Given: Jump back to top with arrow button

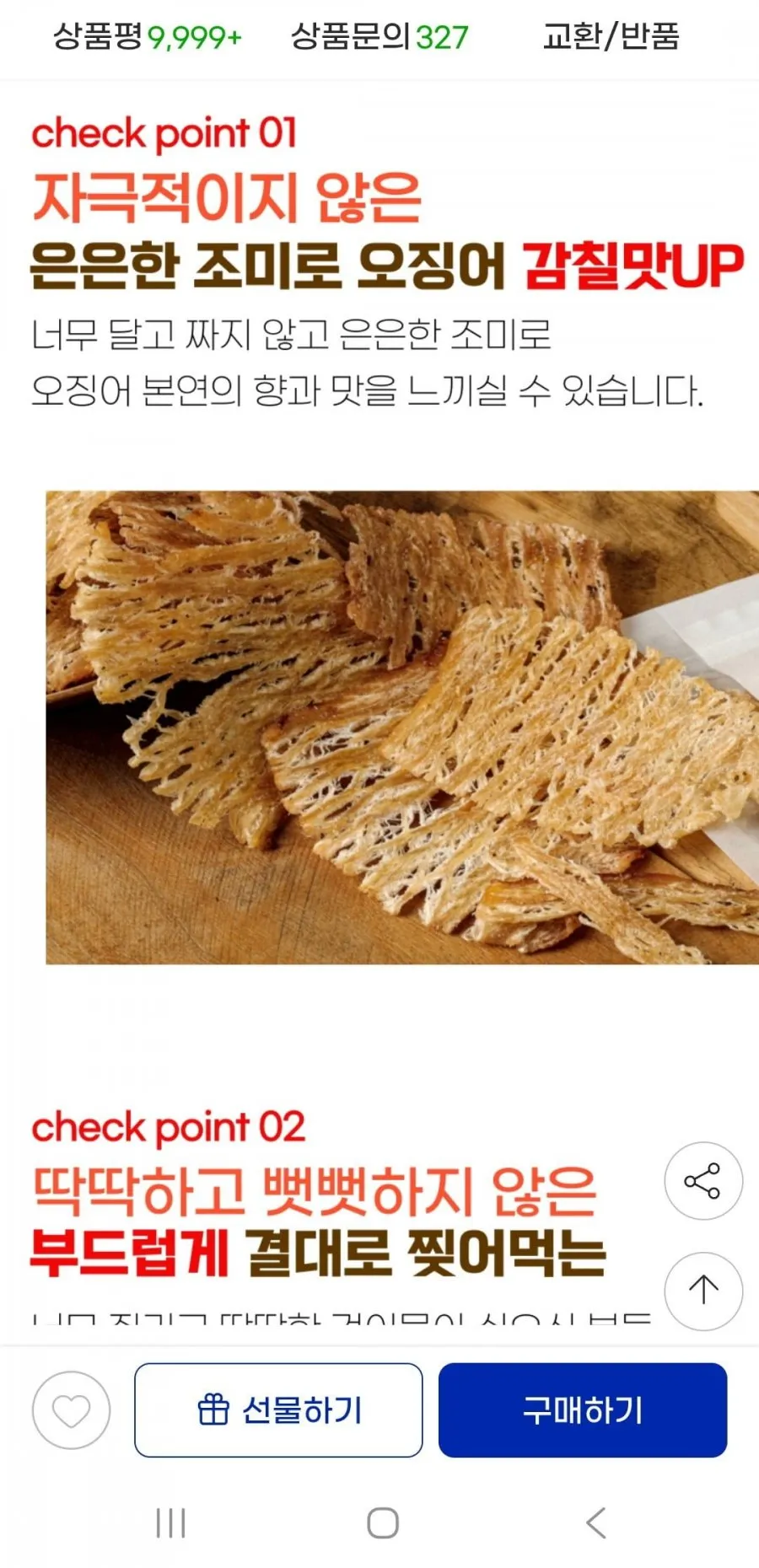Looking at the screenshot, I should (x=703, y=1291).
